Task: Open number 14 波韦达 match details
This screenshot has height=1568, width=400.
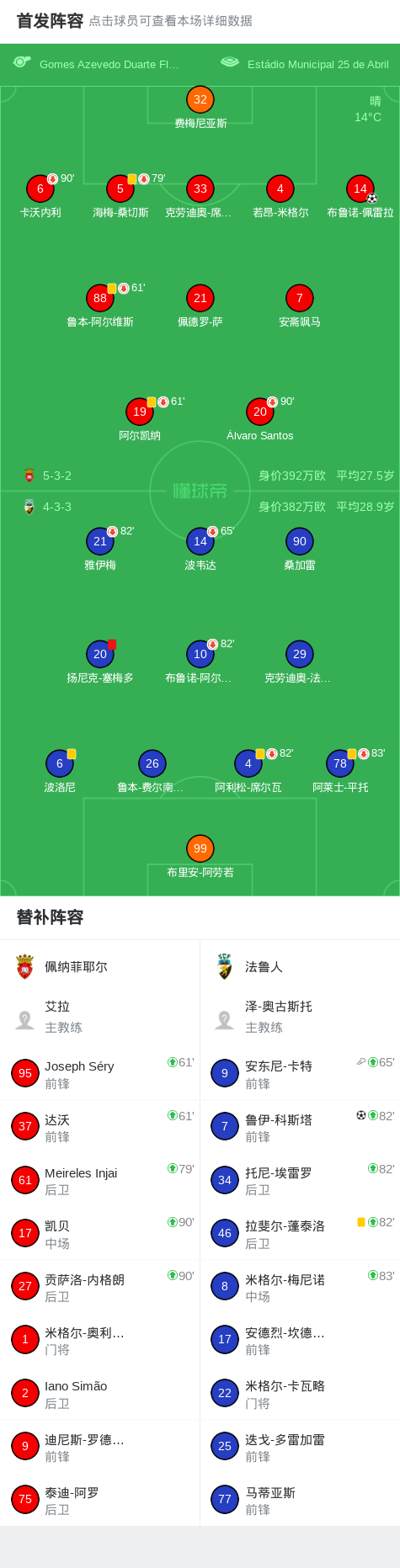Action: point(200,550)
